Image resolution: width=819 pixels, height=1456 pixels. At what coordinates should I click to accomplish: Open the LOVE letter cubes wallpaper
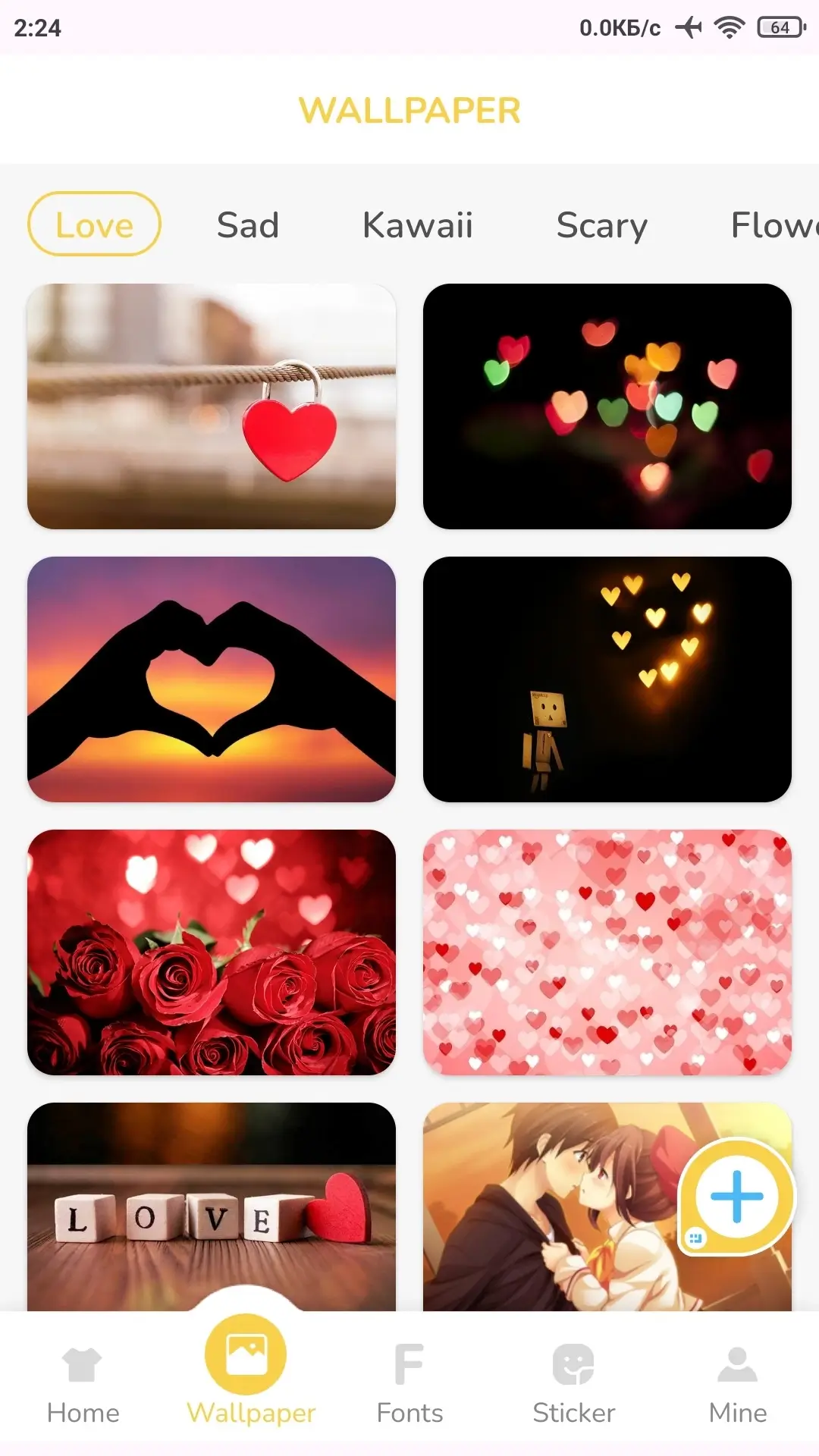[212, 1207]
